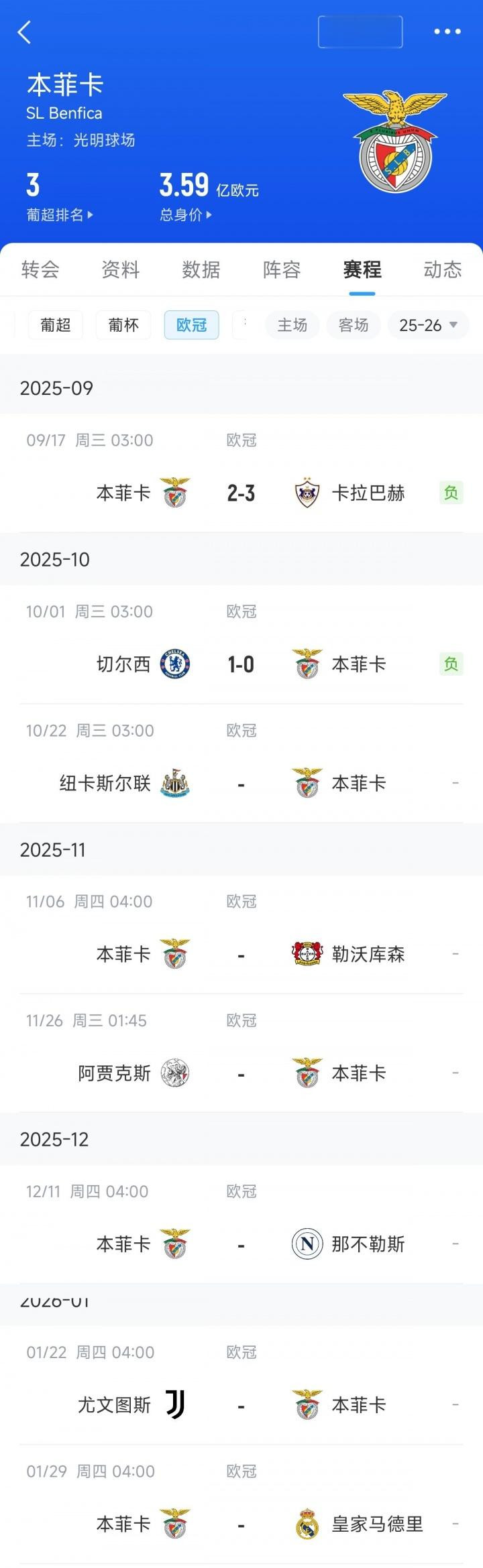
Task: Open the 切尔西 vs 本菲卡 match
Action: (241, 664)
